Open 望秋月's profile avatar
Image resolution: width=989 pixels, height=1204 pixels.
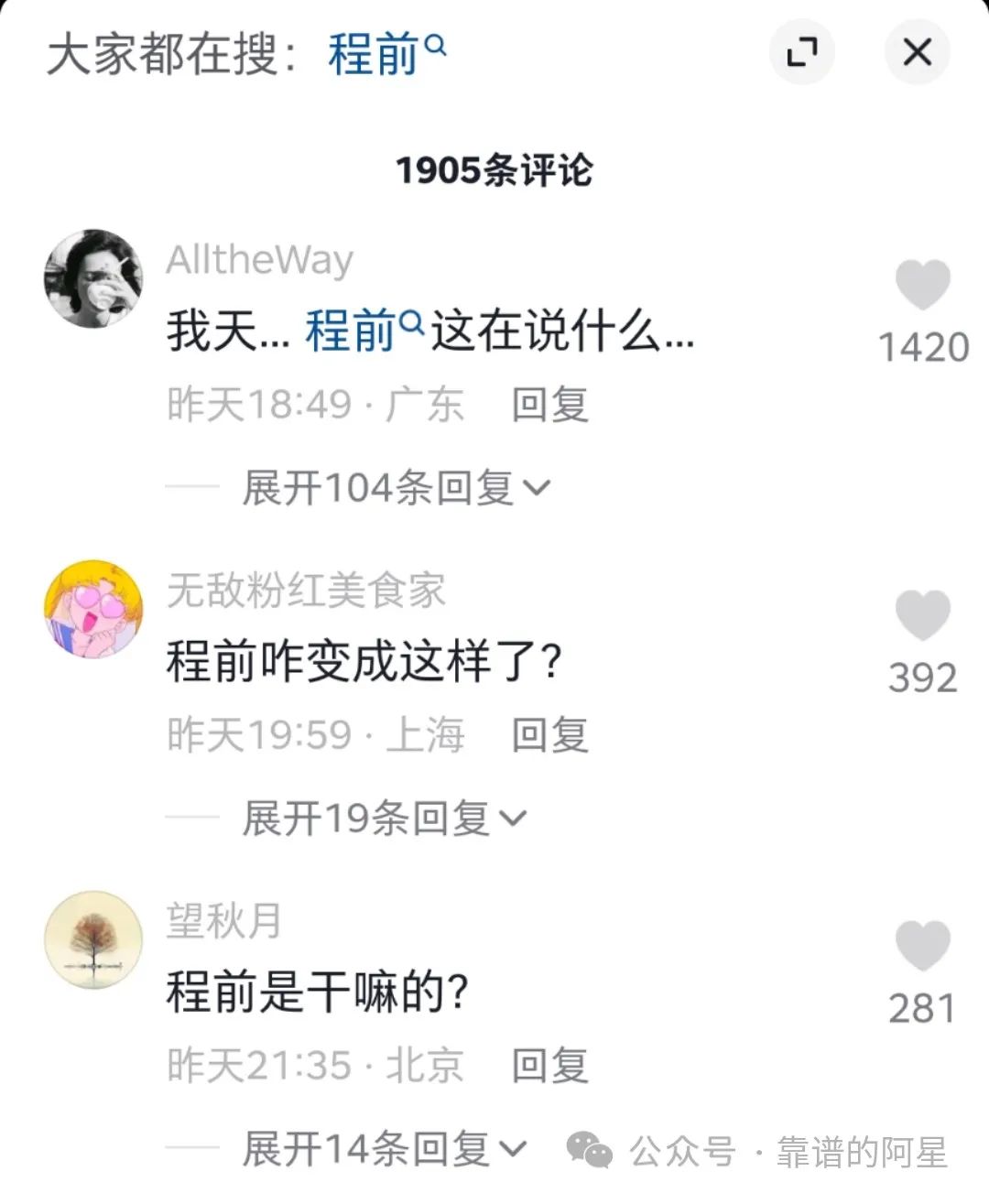93,939
